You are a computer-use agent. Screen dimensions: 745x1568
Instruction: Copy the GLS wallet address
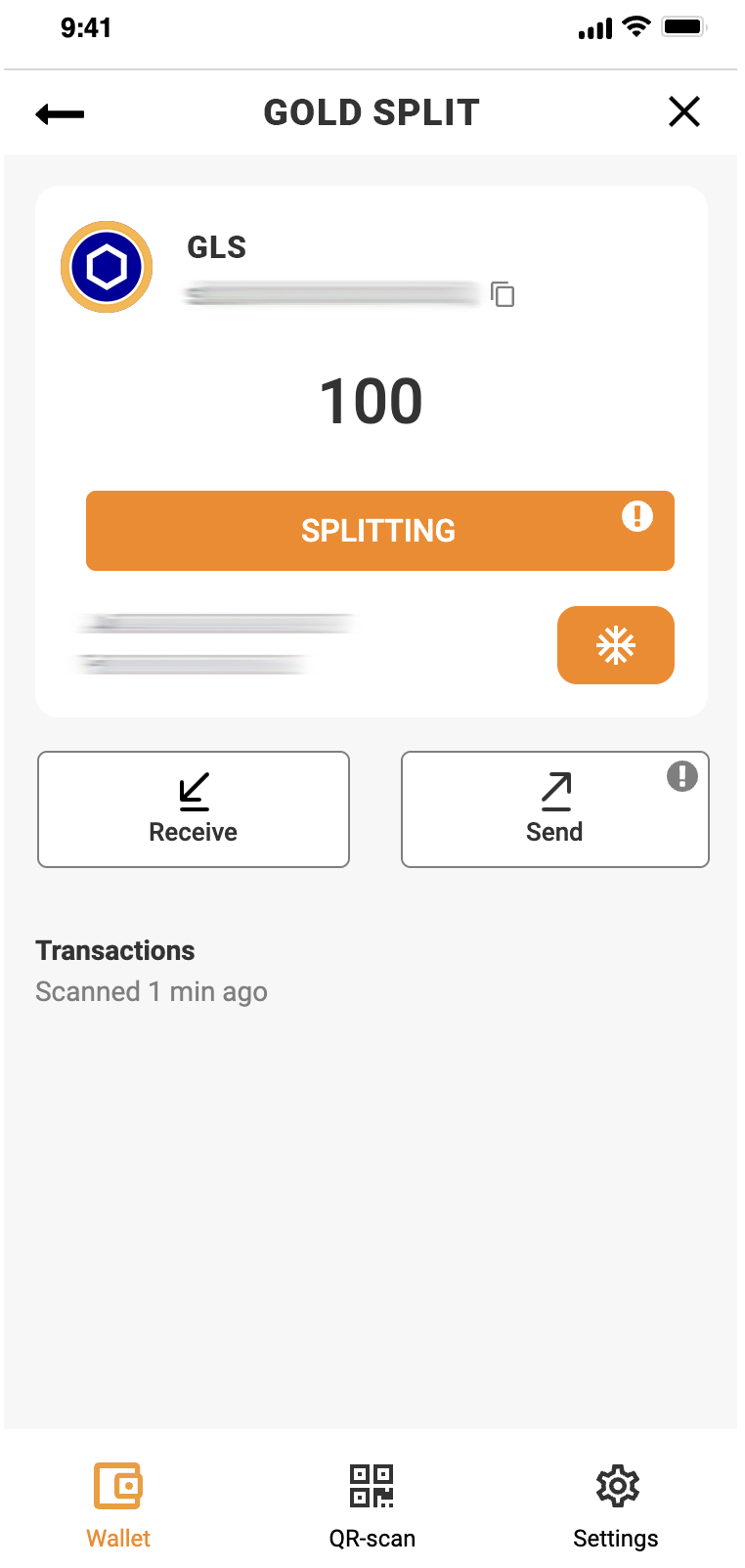[503, 293]
